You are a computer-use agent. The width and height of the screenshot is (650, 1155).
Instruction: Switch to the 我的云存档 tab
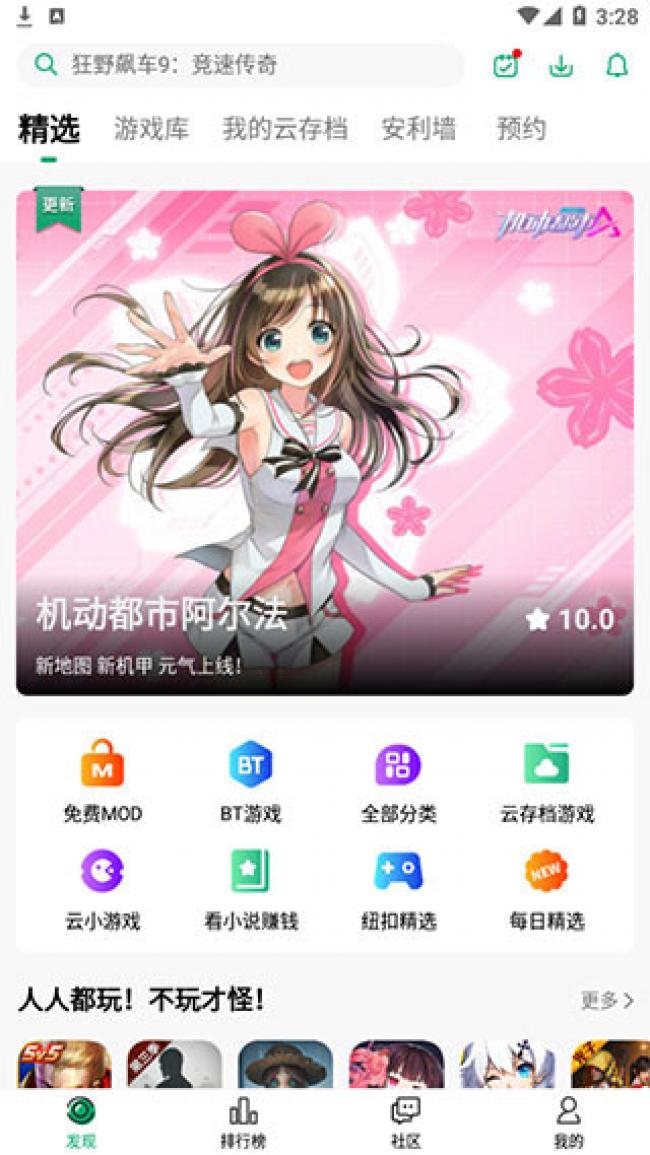[285, 128]
